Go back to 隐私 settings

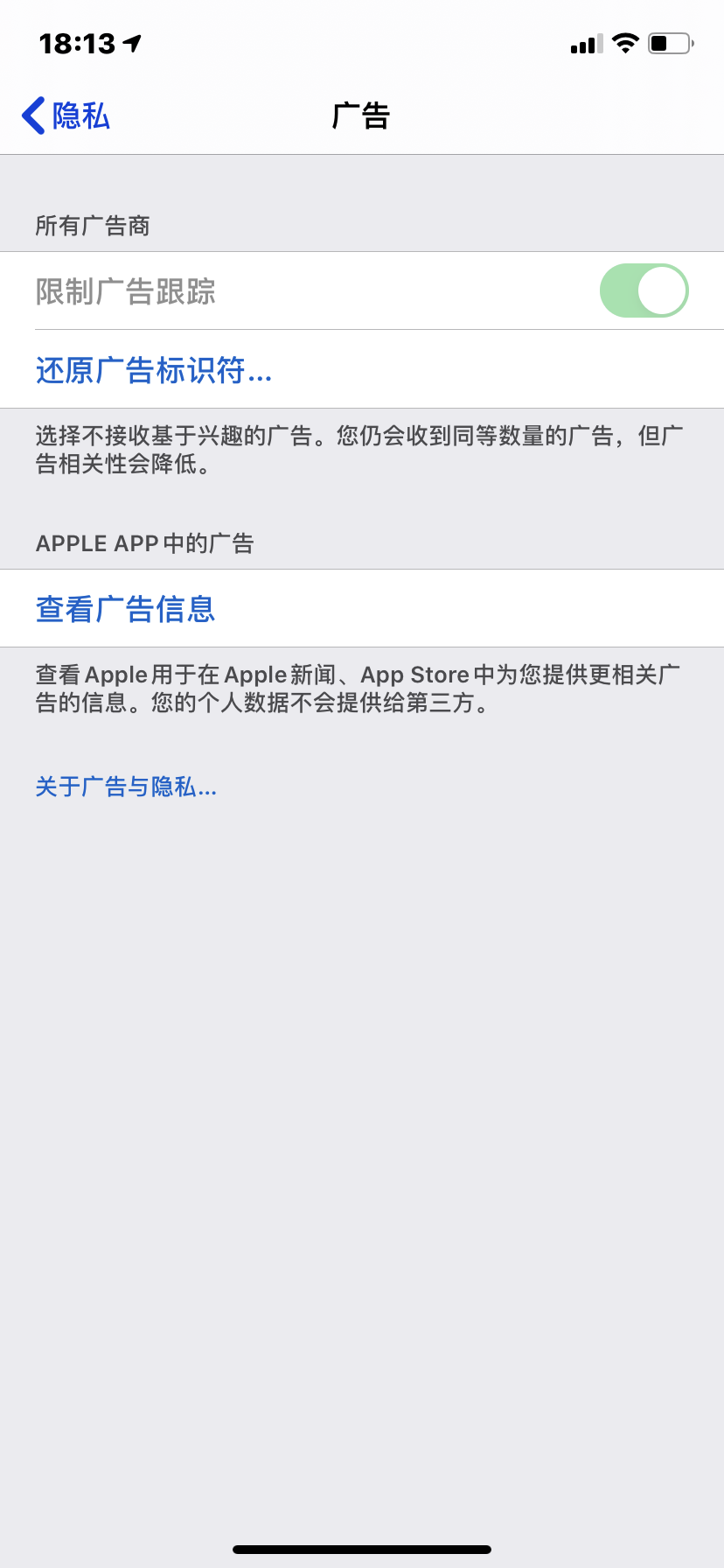pos(66,115)
